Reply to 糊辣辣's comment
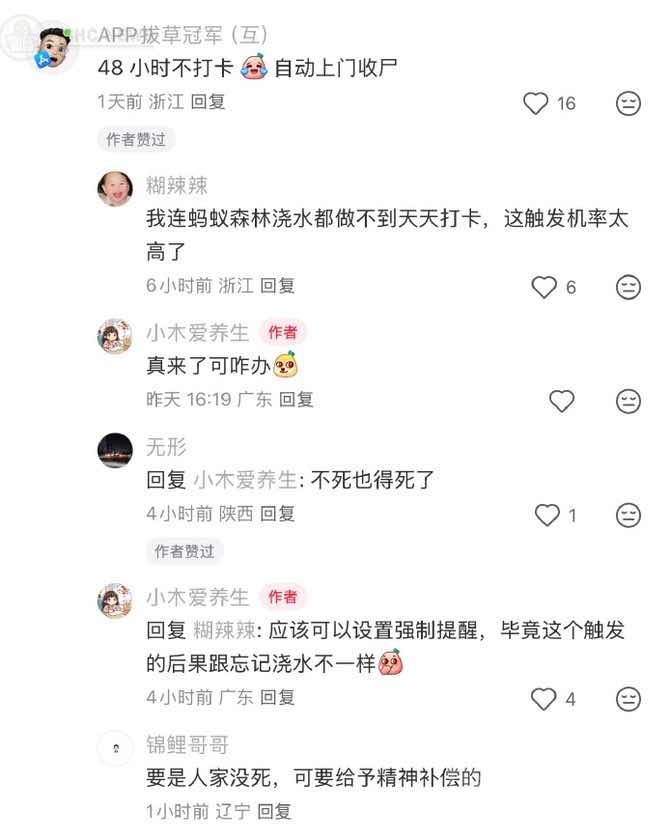Image resolution: width=666 pixels, height=838 pixels. pos(277,285)
